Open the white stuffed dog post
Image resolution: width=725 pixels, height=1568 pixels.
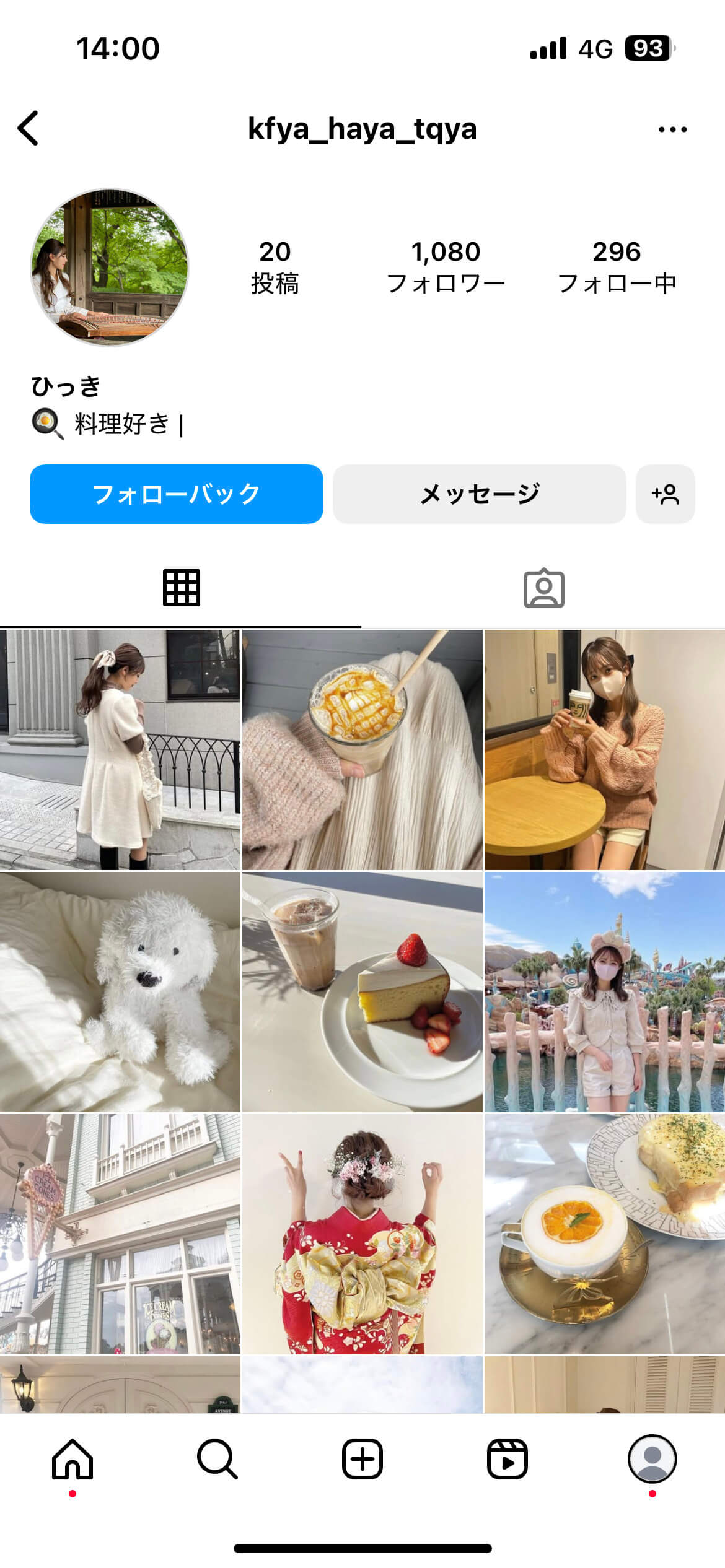pos(120,991)
